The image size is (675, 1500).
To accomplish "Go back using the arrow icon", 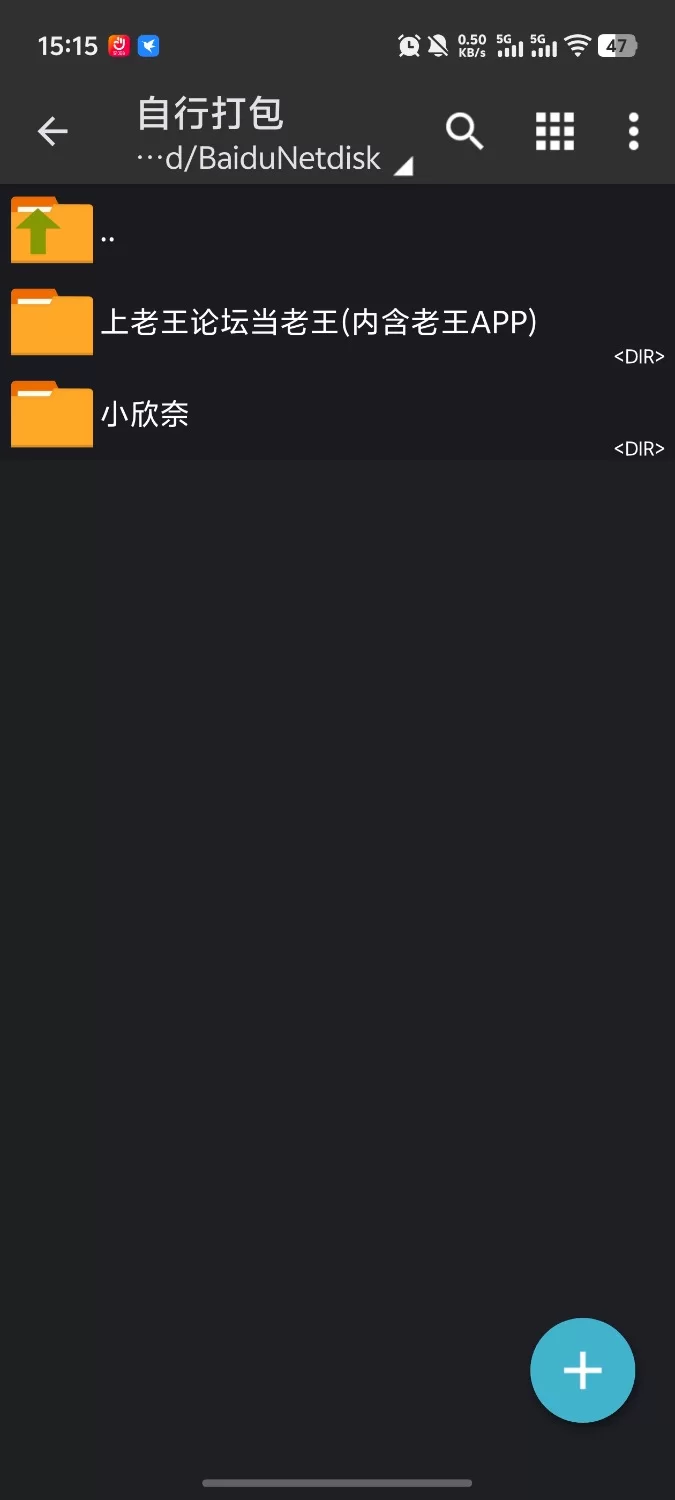I will (52, 131).
